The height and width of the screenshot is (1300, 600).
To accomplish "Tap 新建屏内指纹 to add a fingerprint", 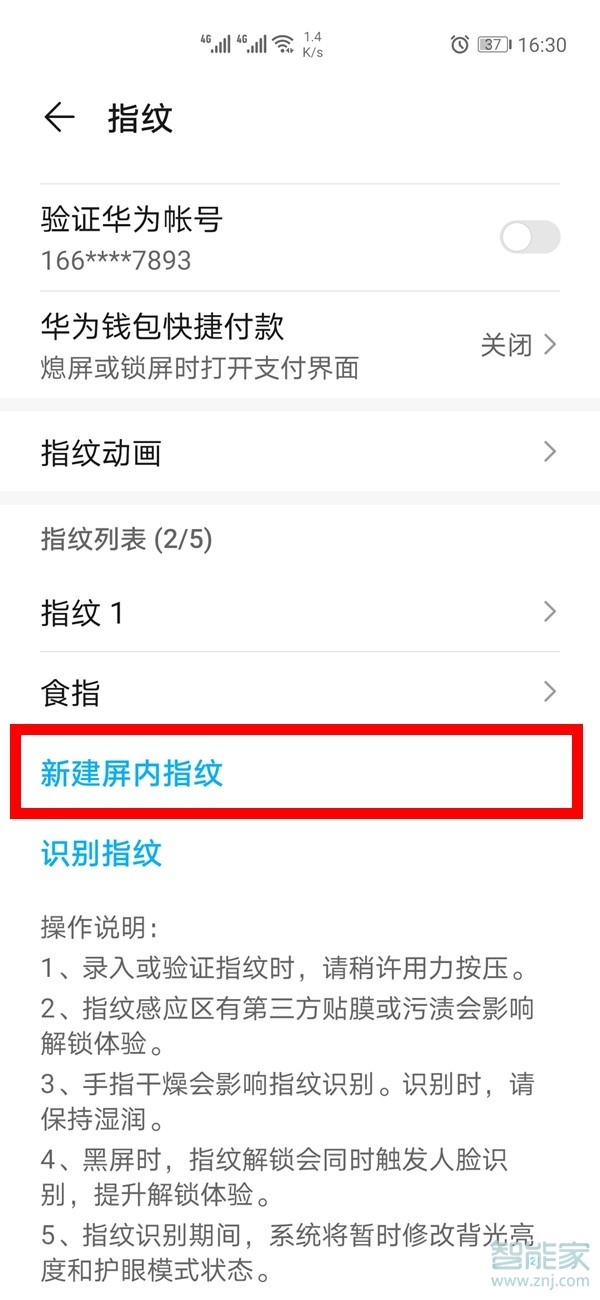I will [x=132, y=773].
